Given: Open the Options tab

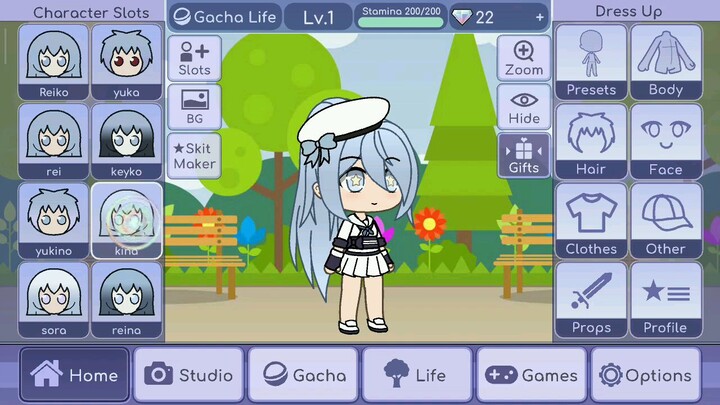Looking at the screenshot, I should pyautogui.click(x=645, y=375).
